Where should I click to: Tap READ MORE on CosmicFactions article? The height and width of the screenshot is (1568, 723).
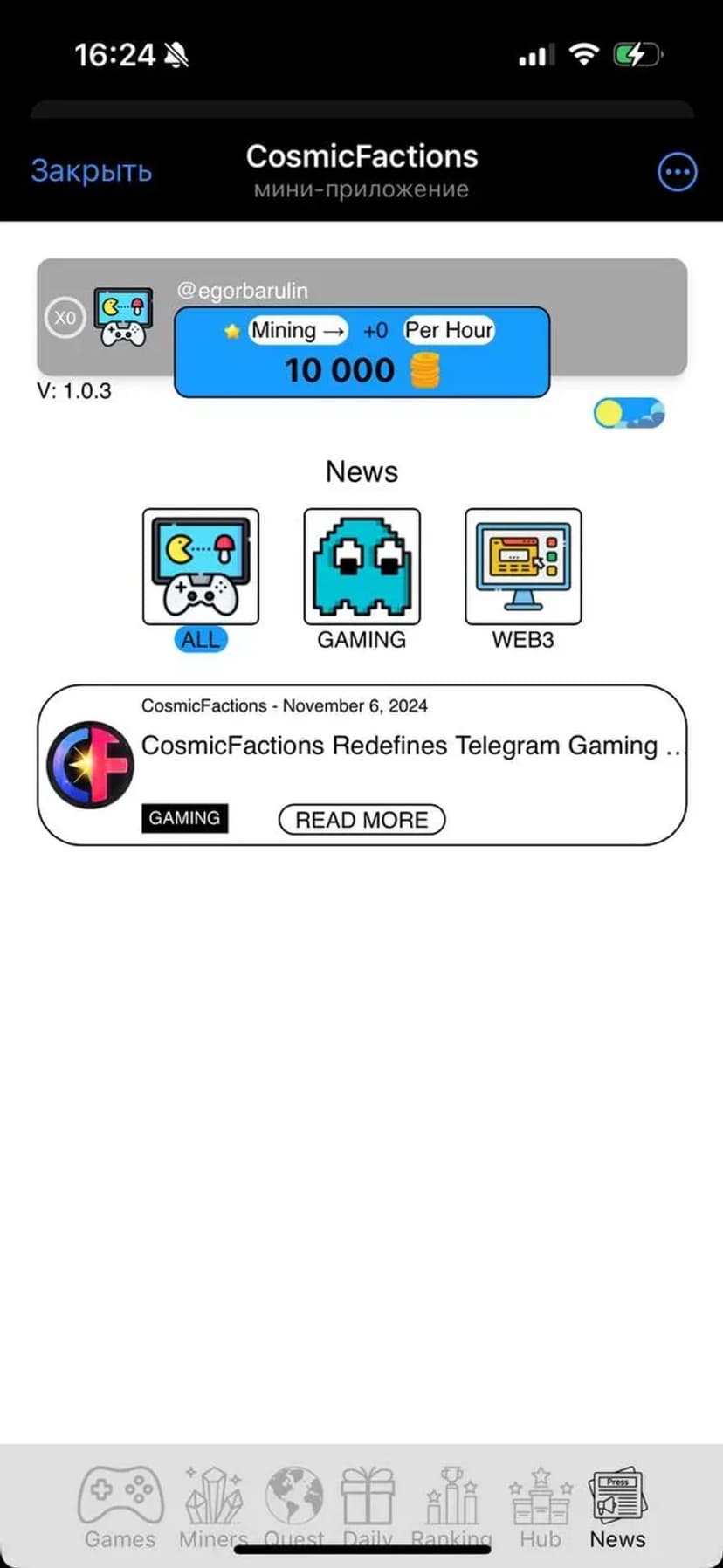coord(361,820)
